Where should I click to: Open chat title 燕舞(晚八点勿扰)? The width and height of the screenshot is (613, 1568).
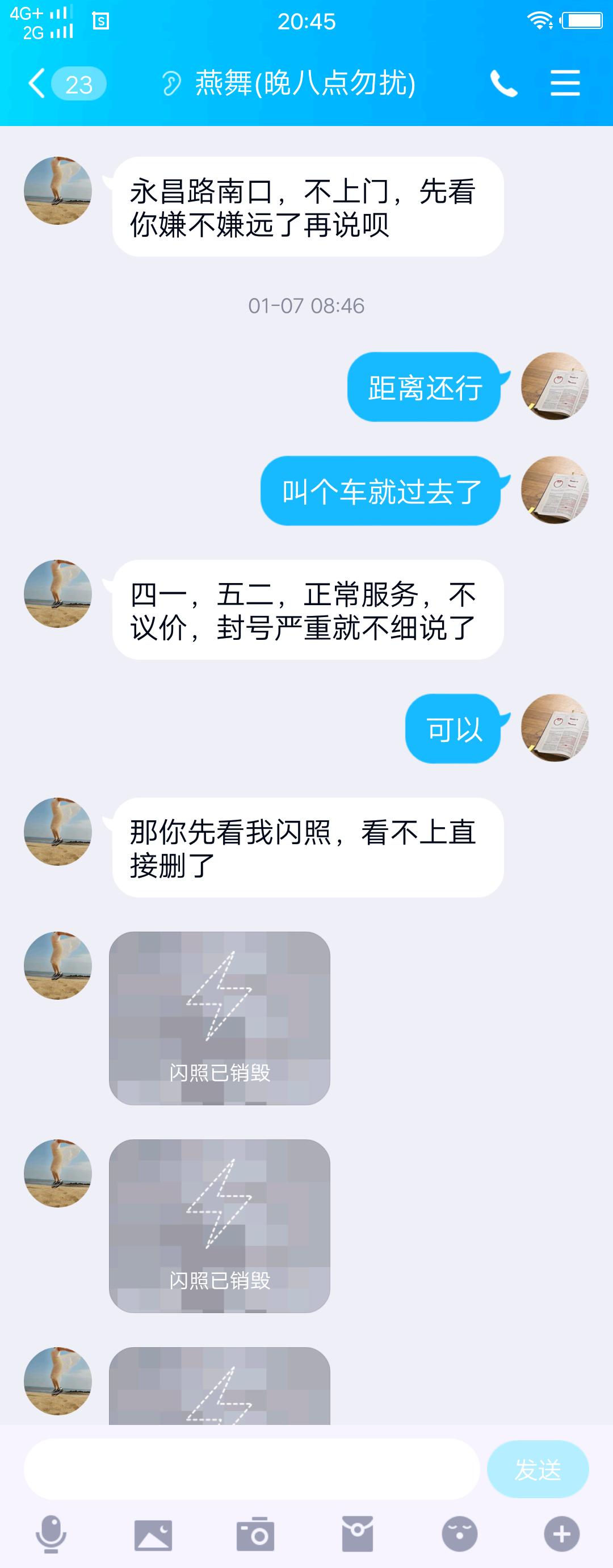[304, 84]
